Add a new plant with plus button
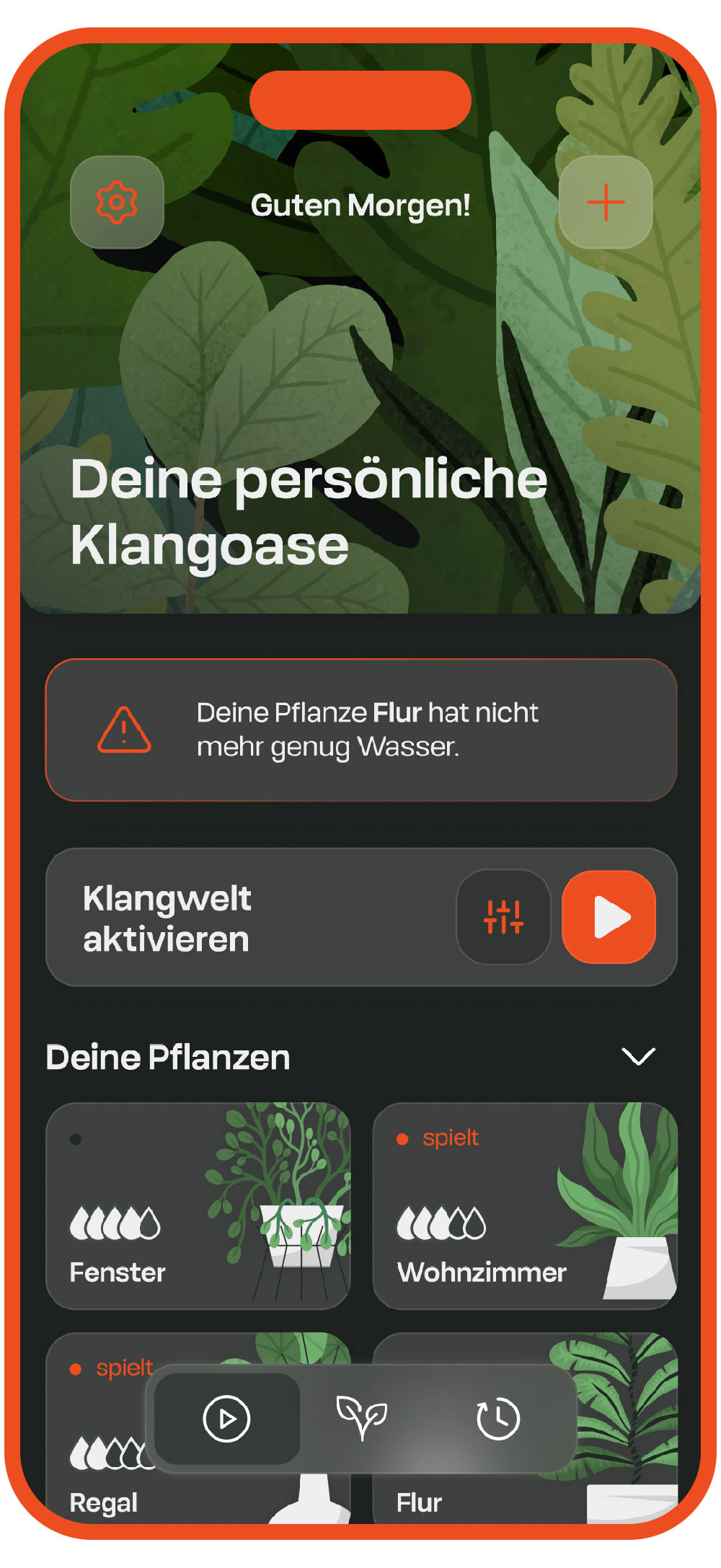721x1568 pixels. [x=606, y=203]
